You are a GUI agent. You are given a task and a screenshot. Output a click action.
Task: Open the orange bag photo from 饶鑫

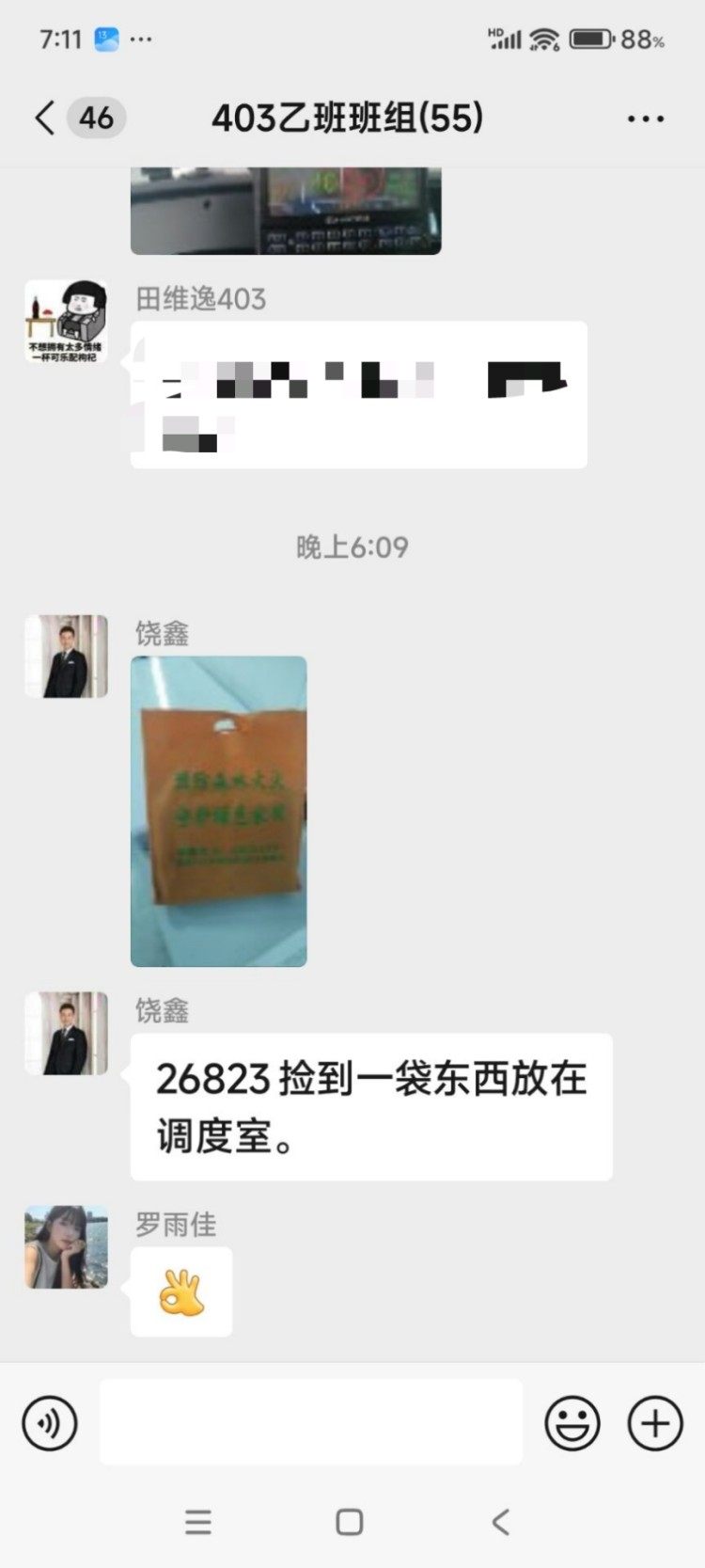pyautogui.click(x=219, y=811)
